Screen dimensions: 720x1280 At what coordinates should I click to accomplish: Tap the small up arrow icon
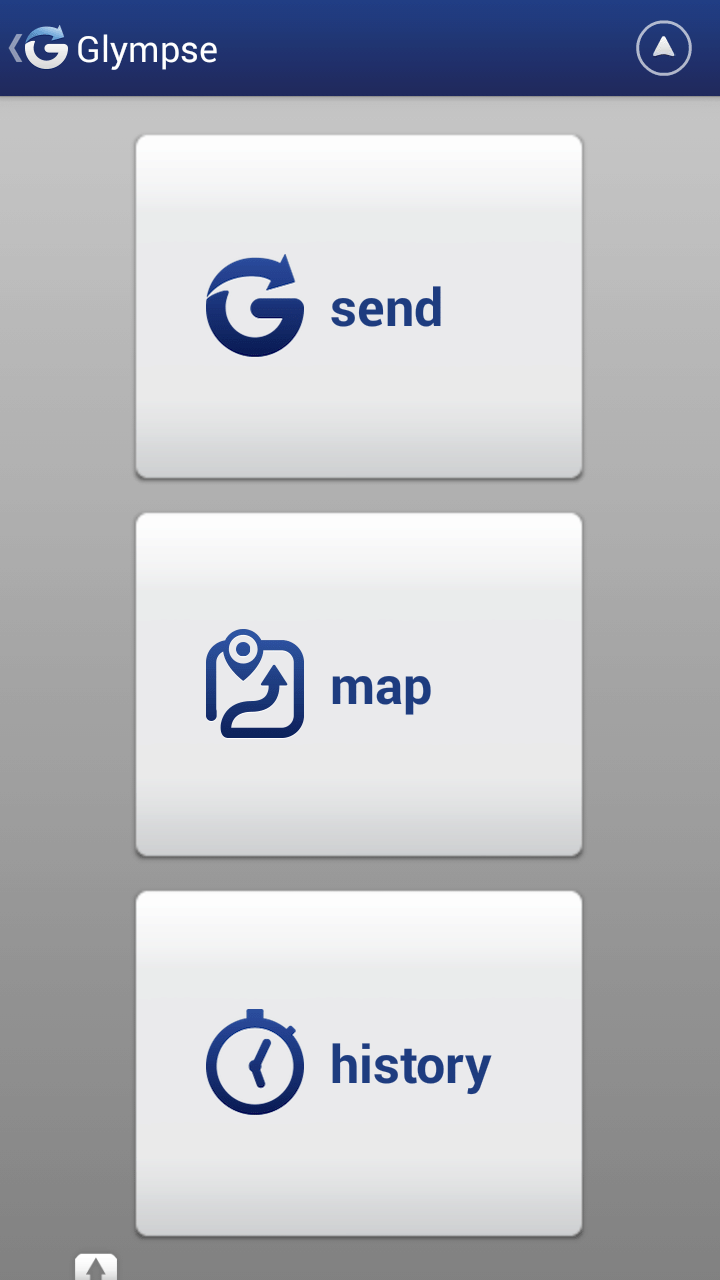(x=96, y=1267)
